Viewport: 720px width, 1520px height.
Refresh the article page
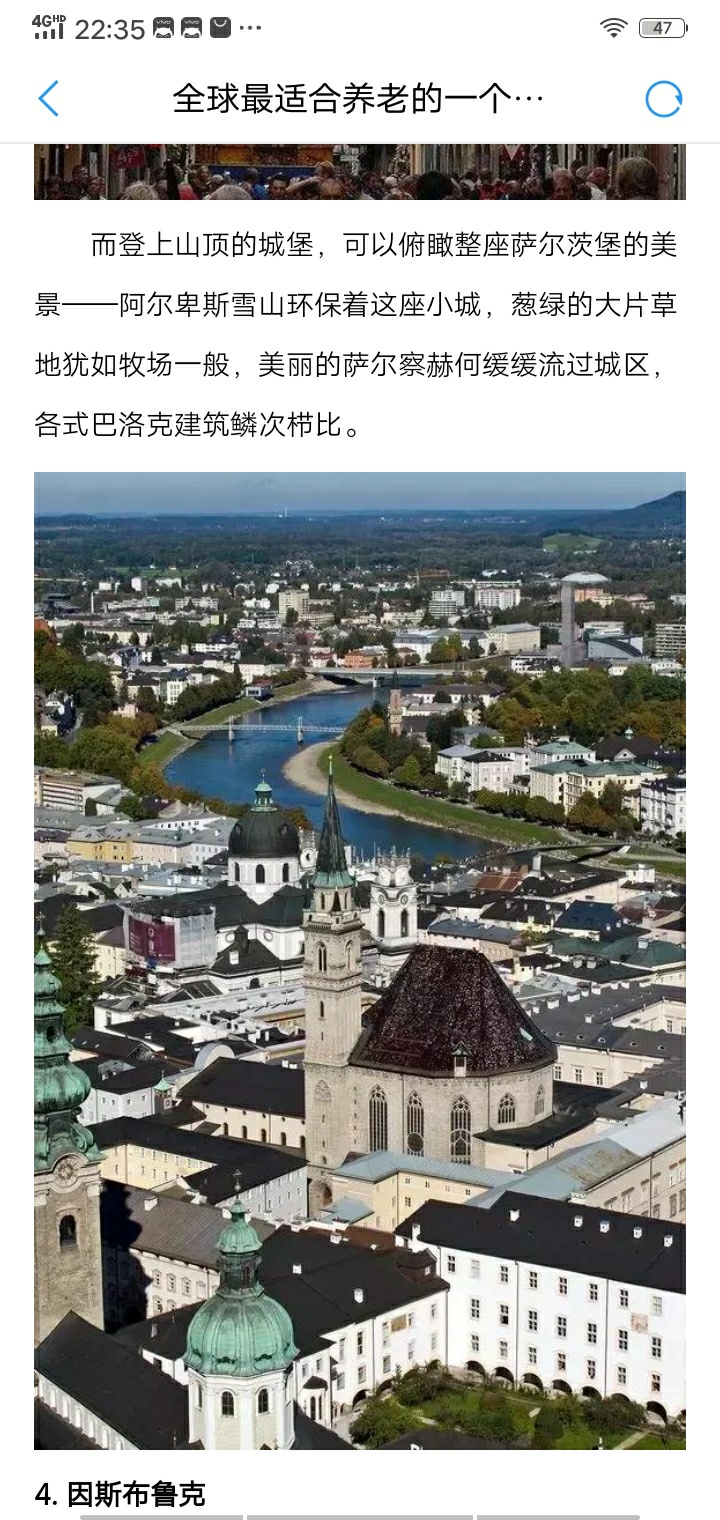pyautogui.click(x=663, y=99)
